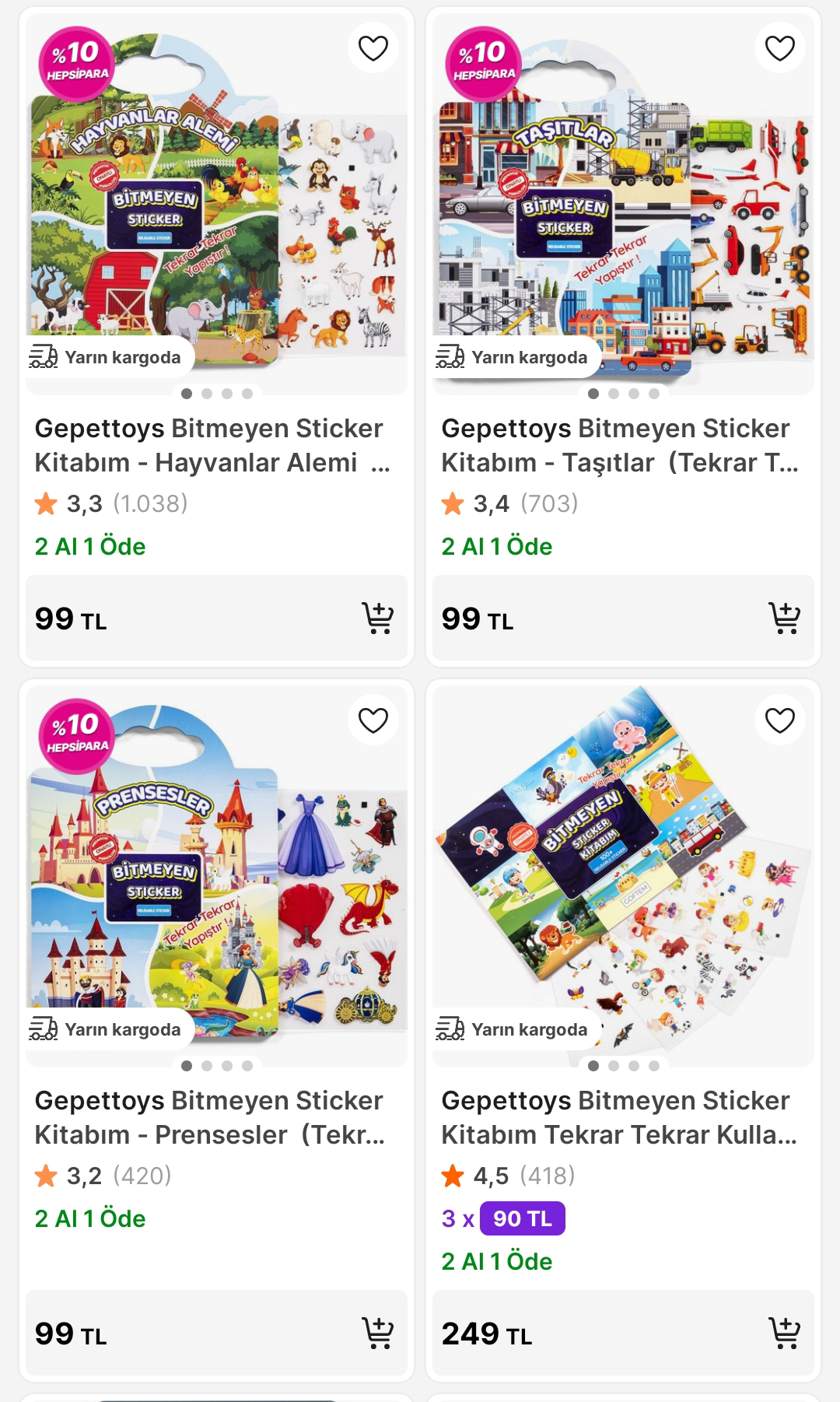Favorite the Hayvanlar Alemi sticker book
Viewport: 840px width, 1402px height.
(373, 48)
